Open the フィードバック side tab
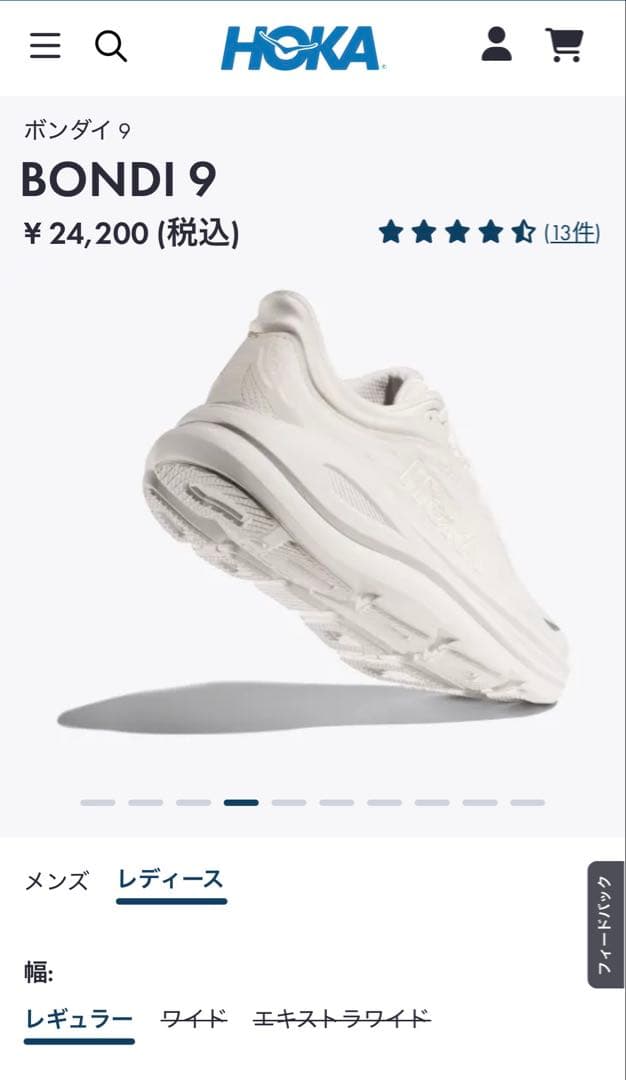This screenshot has height=1080, width=626. pyautogui.click(x=605, y=925)
